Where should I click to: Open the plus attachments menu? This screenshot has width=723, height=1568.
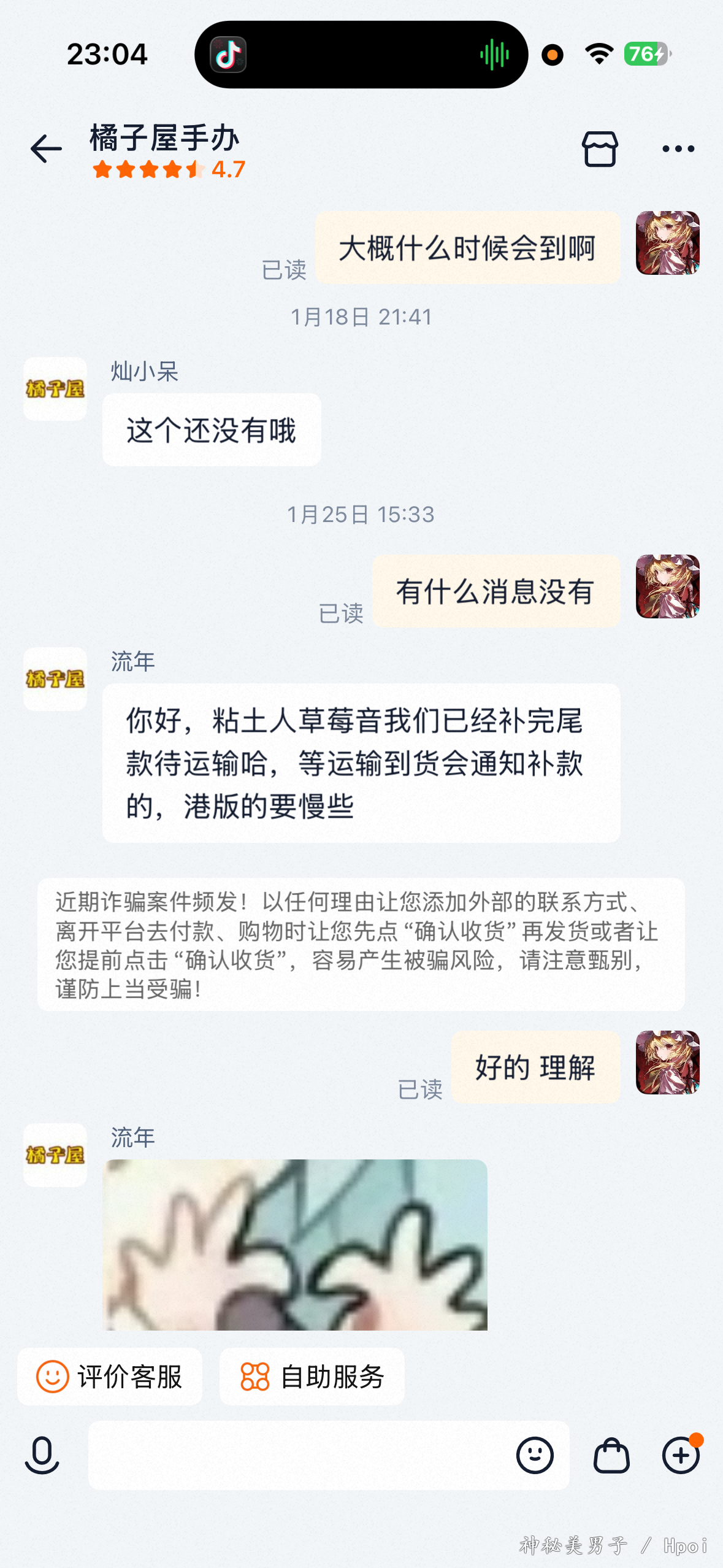pyautogui.click(x=681, y=1455)
